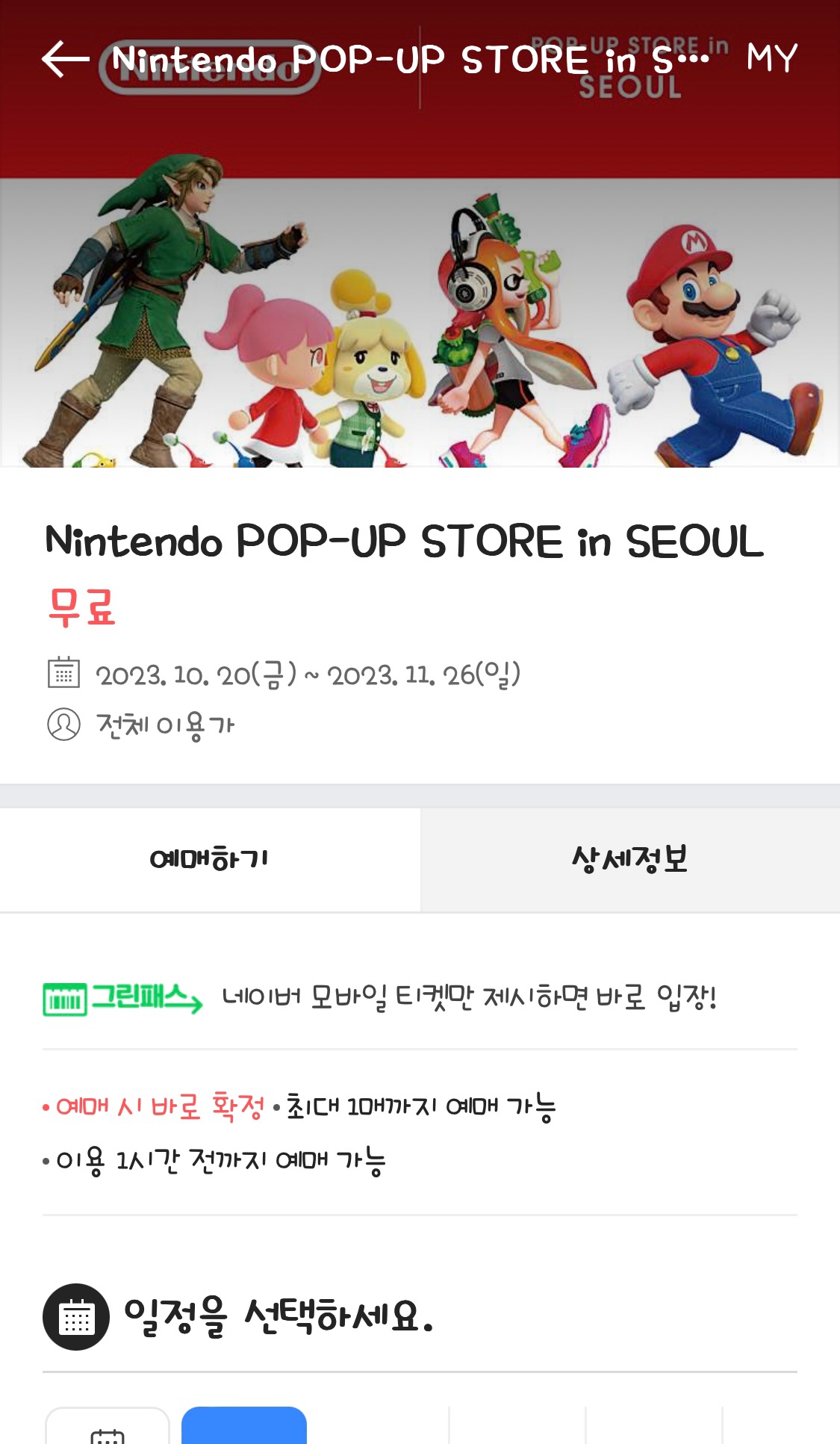The image size is (840, 1444).
Task: Click the calendar icon in the bottom-left button
Action: 108,1431
